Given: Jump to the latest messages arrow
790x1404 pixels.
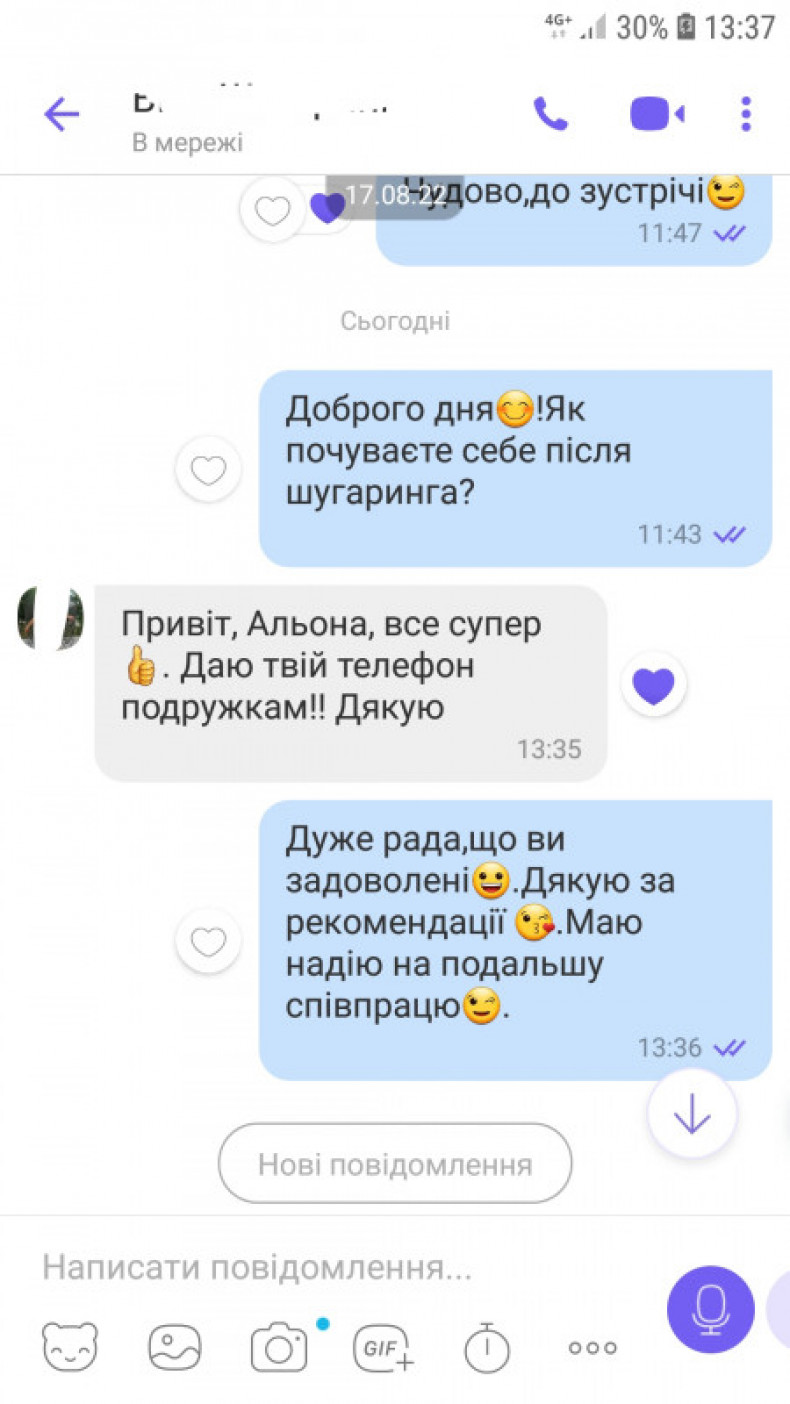Looking at the screenshot, I should coord(692,1115).
